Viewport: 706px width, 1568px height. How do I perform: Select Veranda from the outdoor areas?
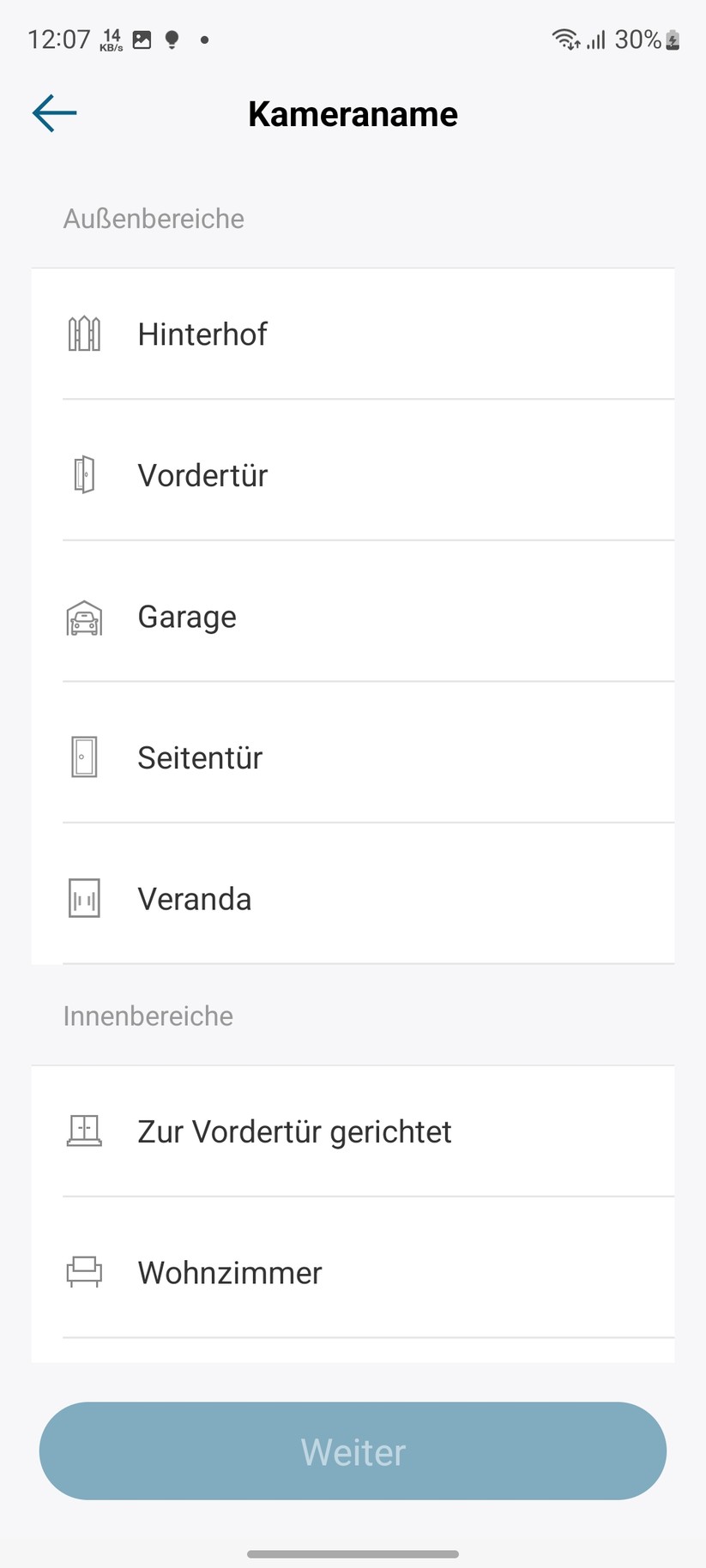(x=352, y=898)
